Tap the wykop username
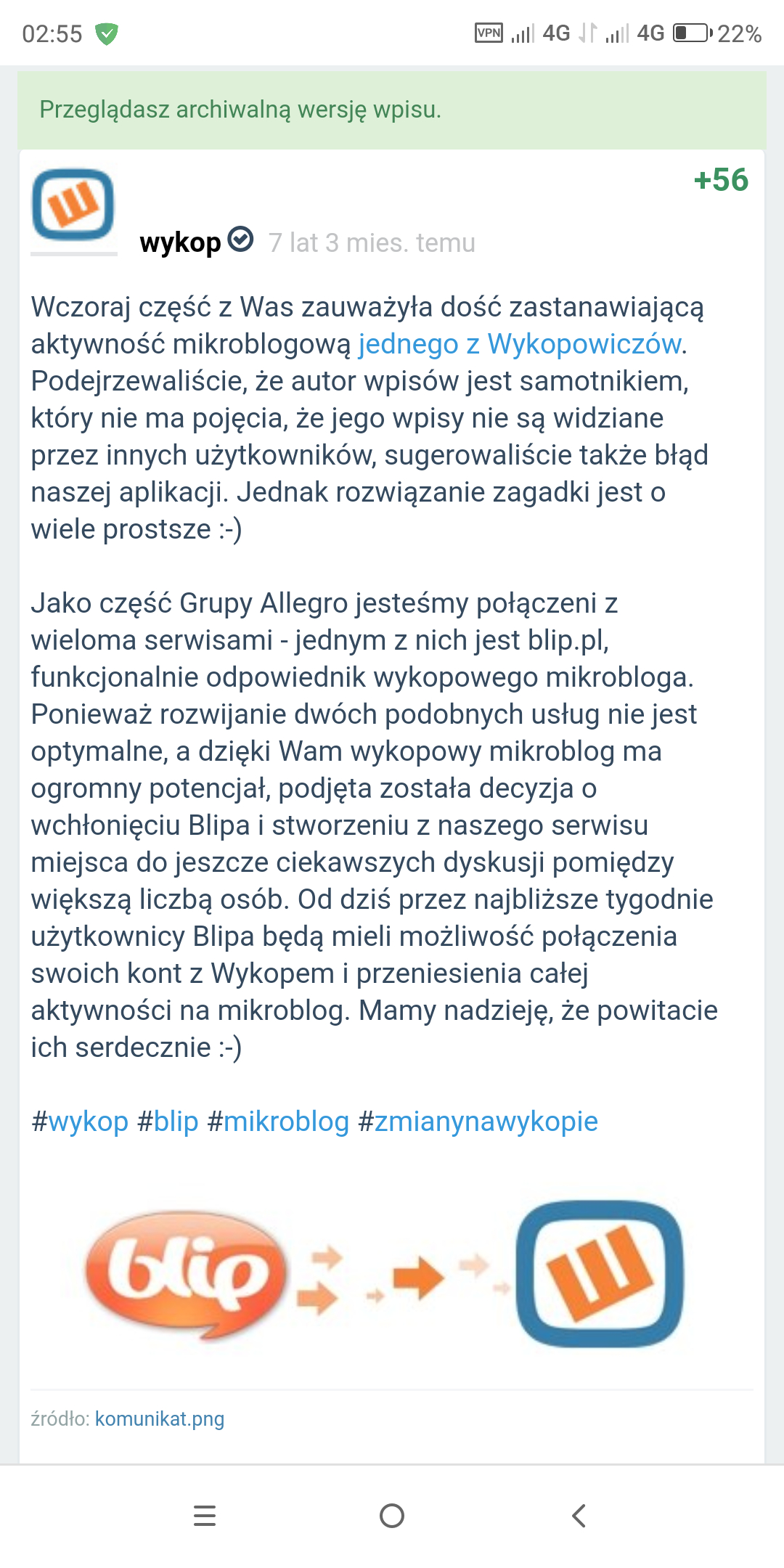784x1568 pixels. pyautogui.click(x=180, y=242)
